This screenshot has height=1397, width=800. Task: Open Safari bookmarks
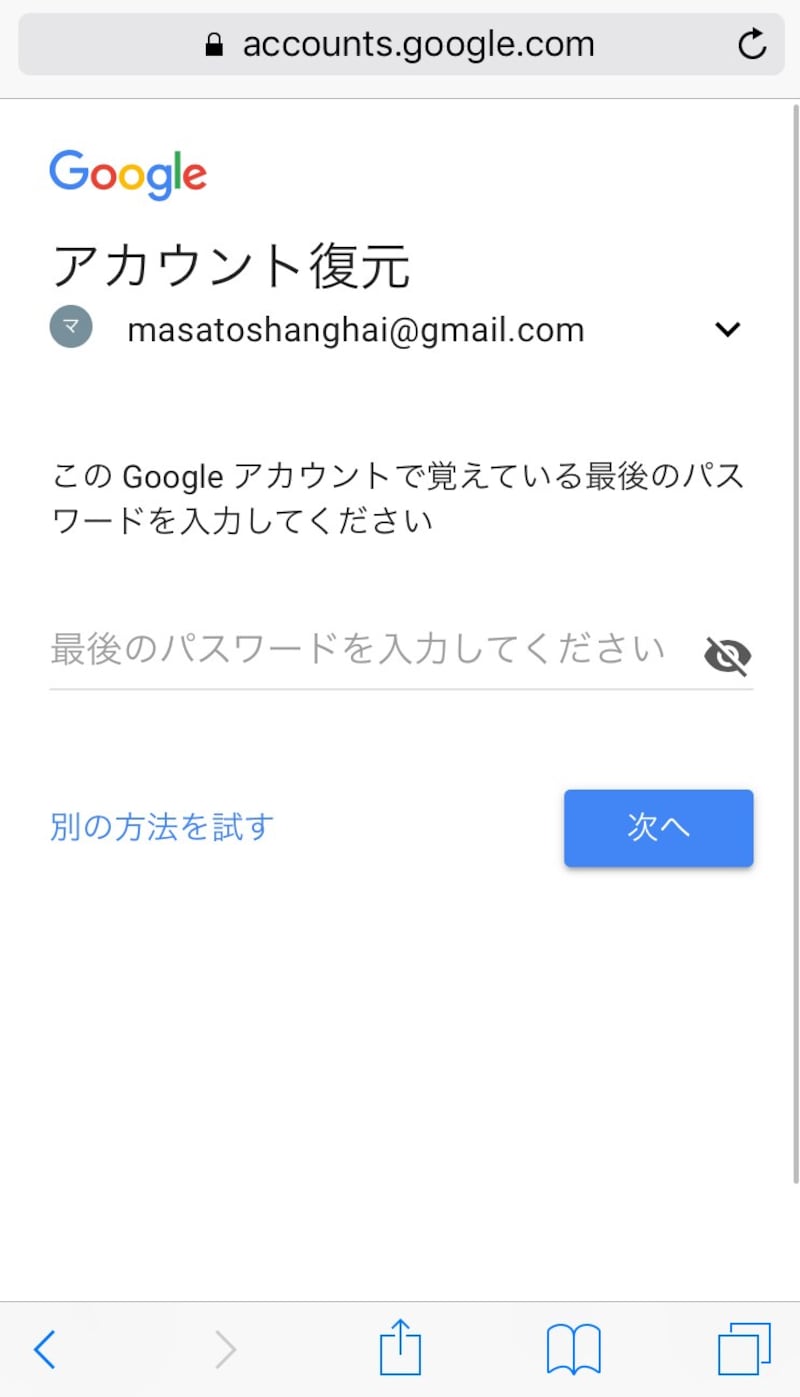[573, 1349]
